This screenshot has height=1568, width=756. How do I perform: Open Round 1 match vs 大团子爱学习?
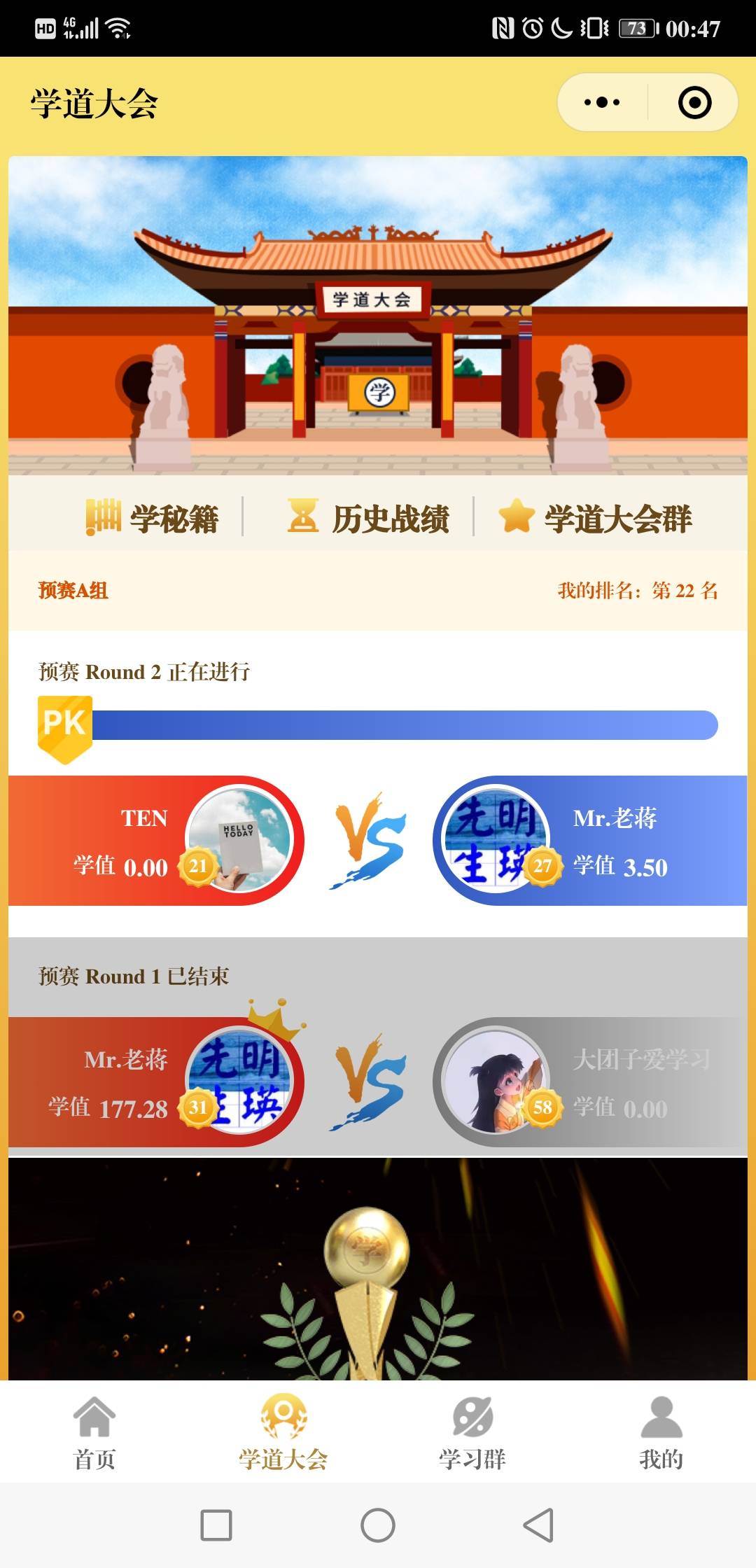tap(377, 1081)
